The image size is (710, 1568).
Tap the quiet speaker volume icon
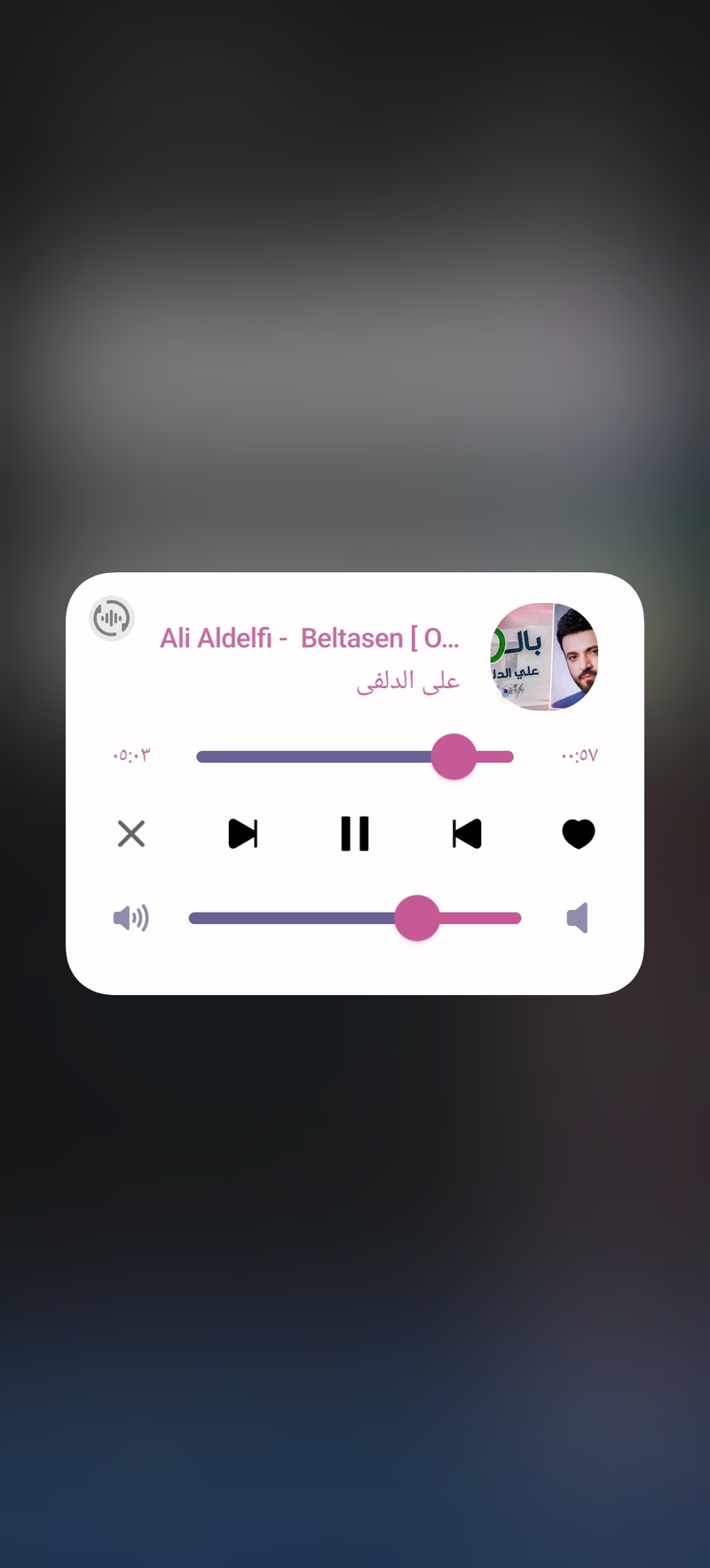pyautogui.click(x=578, y=918)
